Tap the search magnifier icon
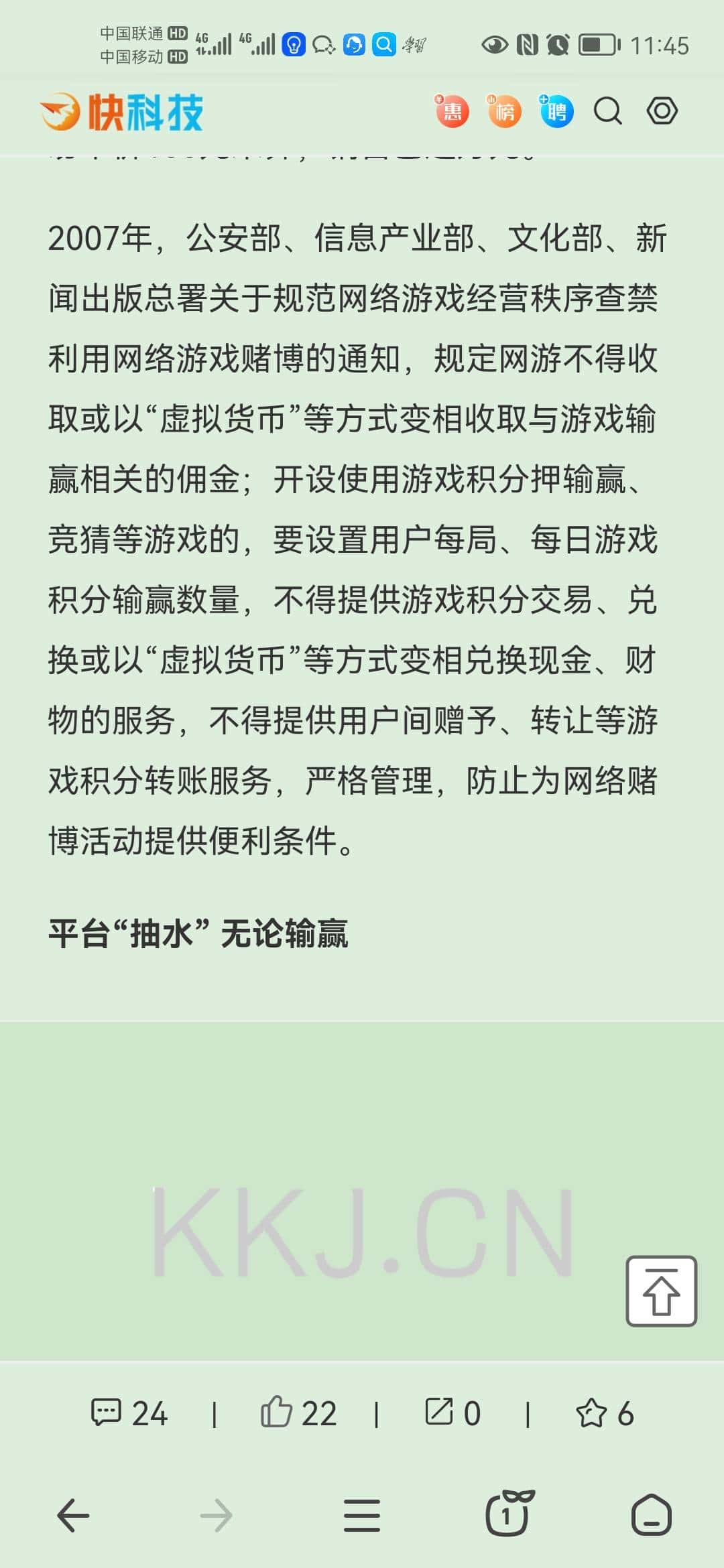724x1568 pixels. [607, 112]
